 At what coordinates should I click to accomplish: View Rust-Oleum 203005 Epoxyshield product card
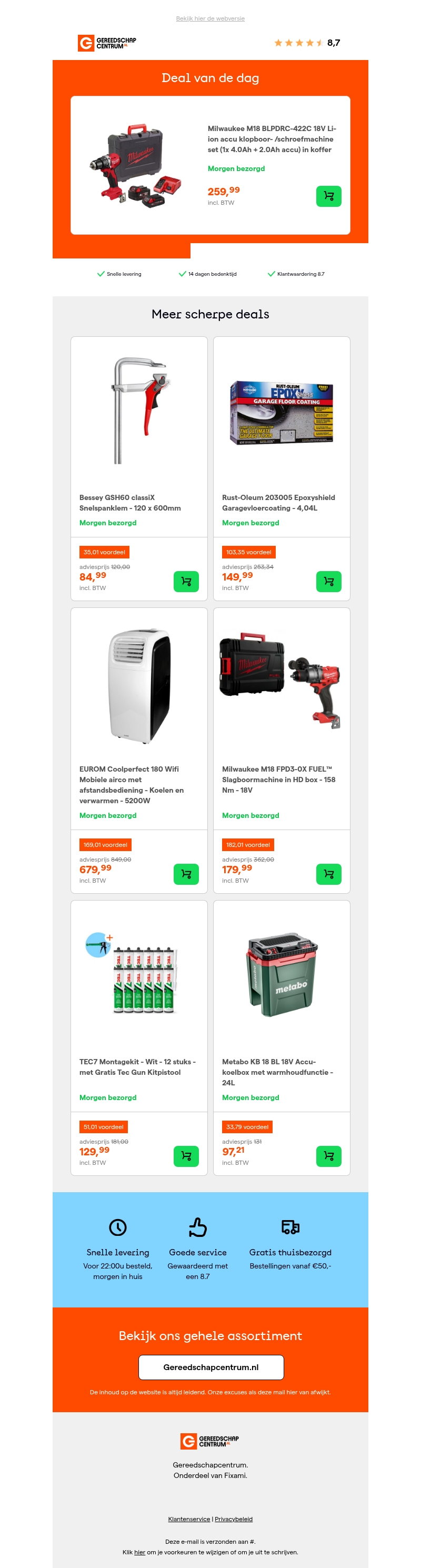tap(281, 426)
